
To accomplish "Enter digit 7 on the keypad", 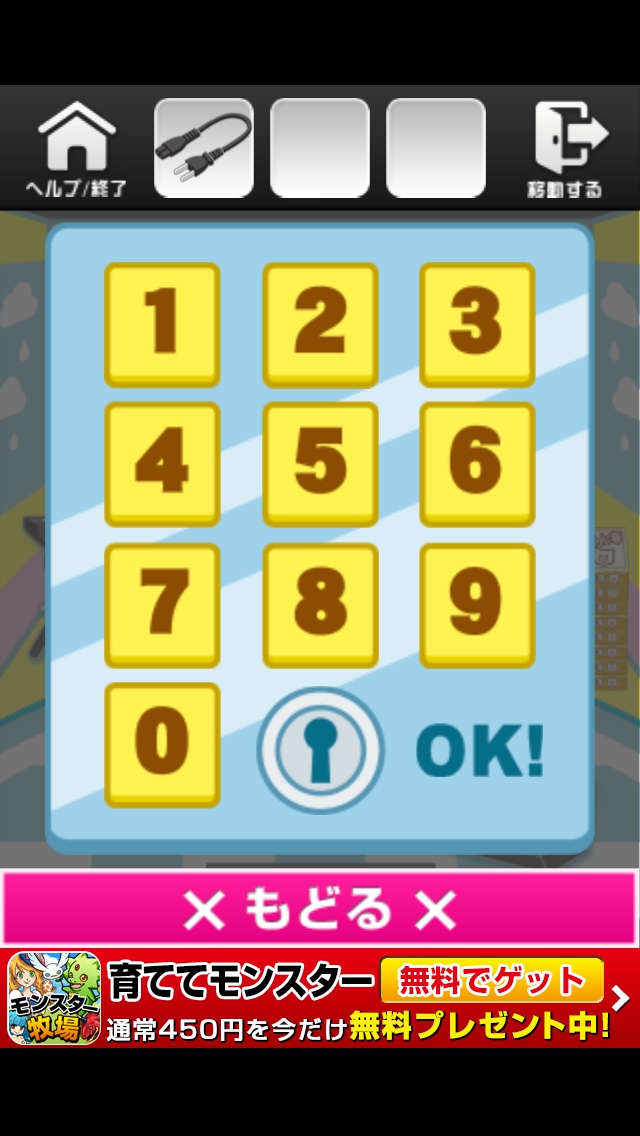I will 162,605.
